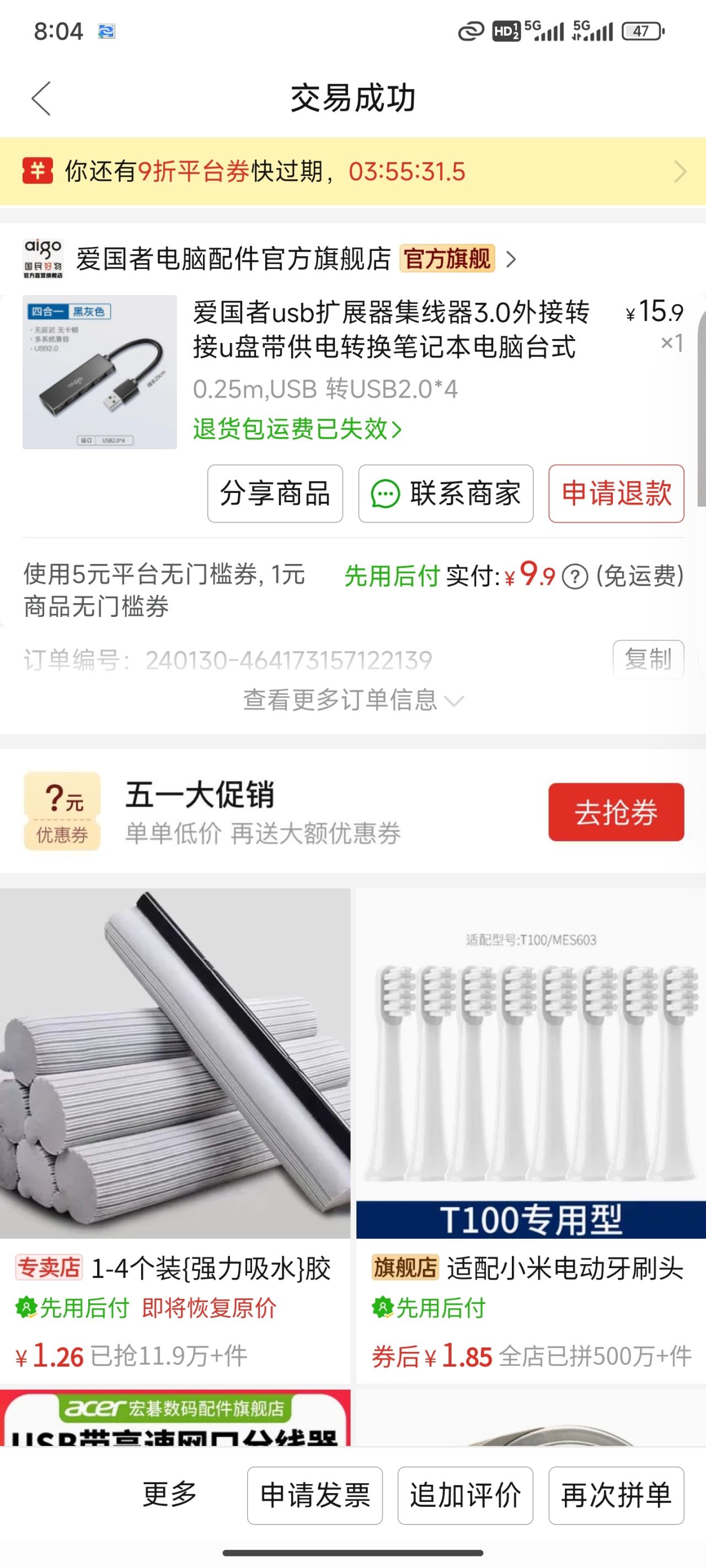The image size is (706, 1568).
Task: Open the 适配小米电动牙刷头 product card
Action: (531, 1126)
